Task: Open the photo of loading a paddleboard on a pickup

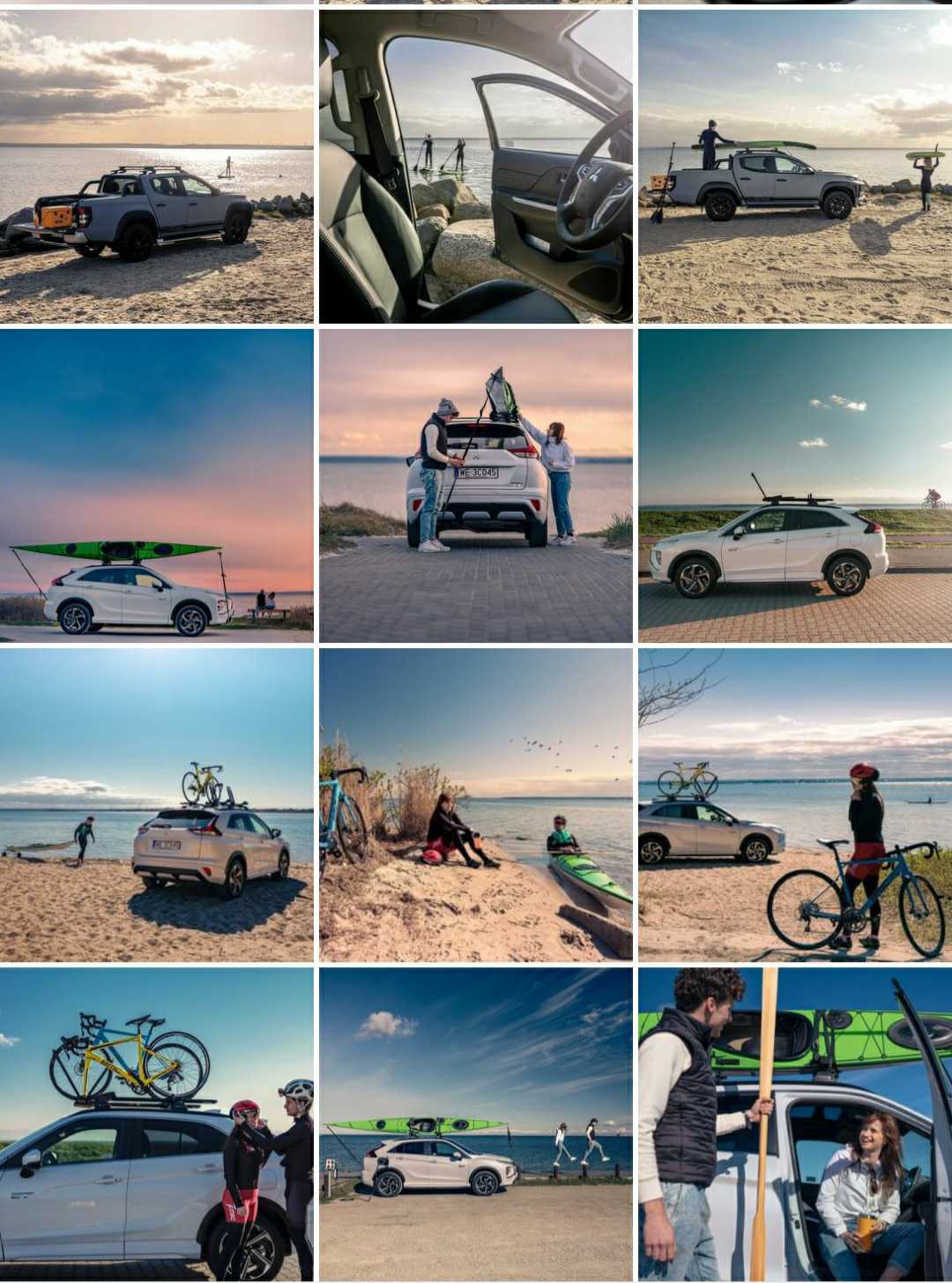Action: click(795, 166)
